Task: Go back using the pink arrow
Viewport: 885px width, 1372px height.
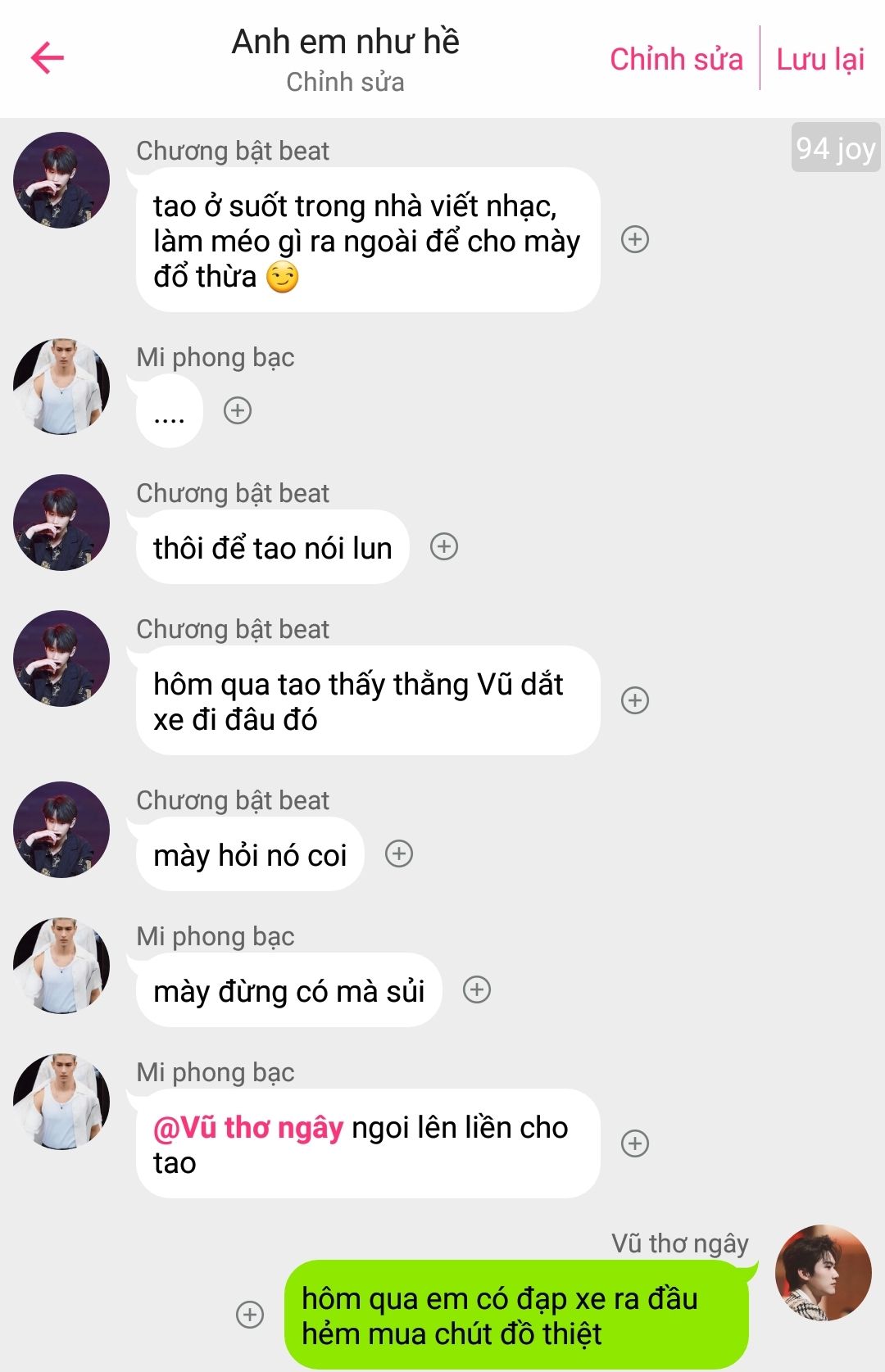Action: [48, 57]
